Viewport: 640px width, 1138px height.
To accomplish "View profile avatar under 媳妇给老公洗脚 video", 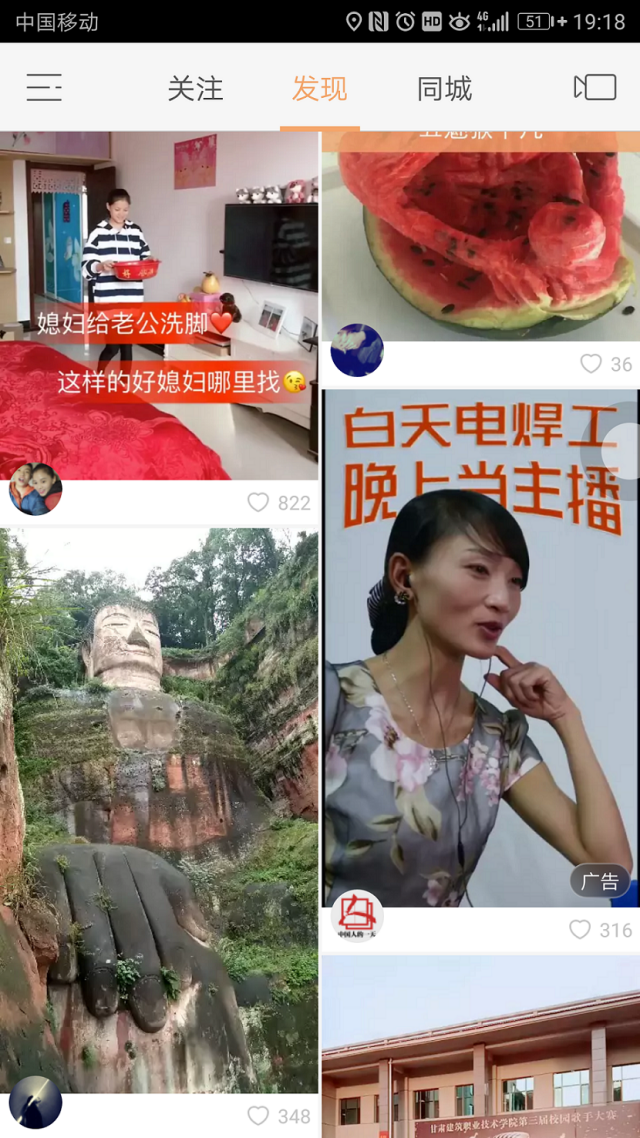I will point(35,489).
